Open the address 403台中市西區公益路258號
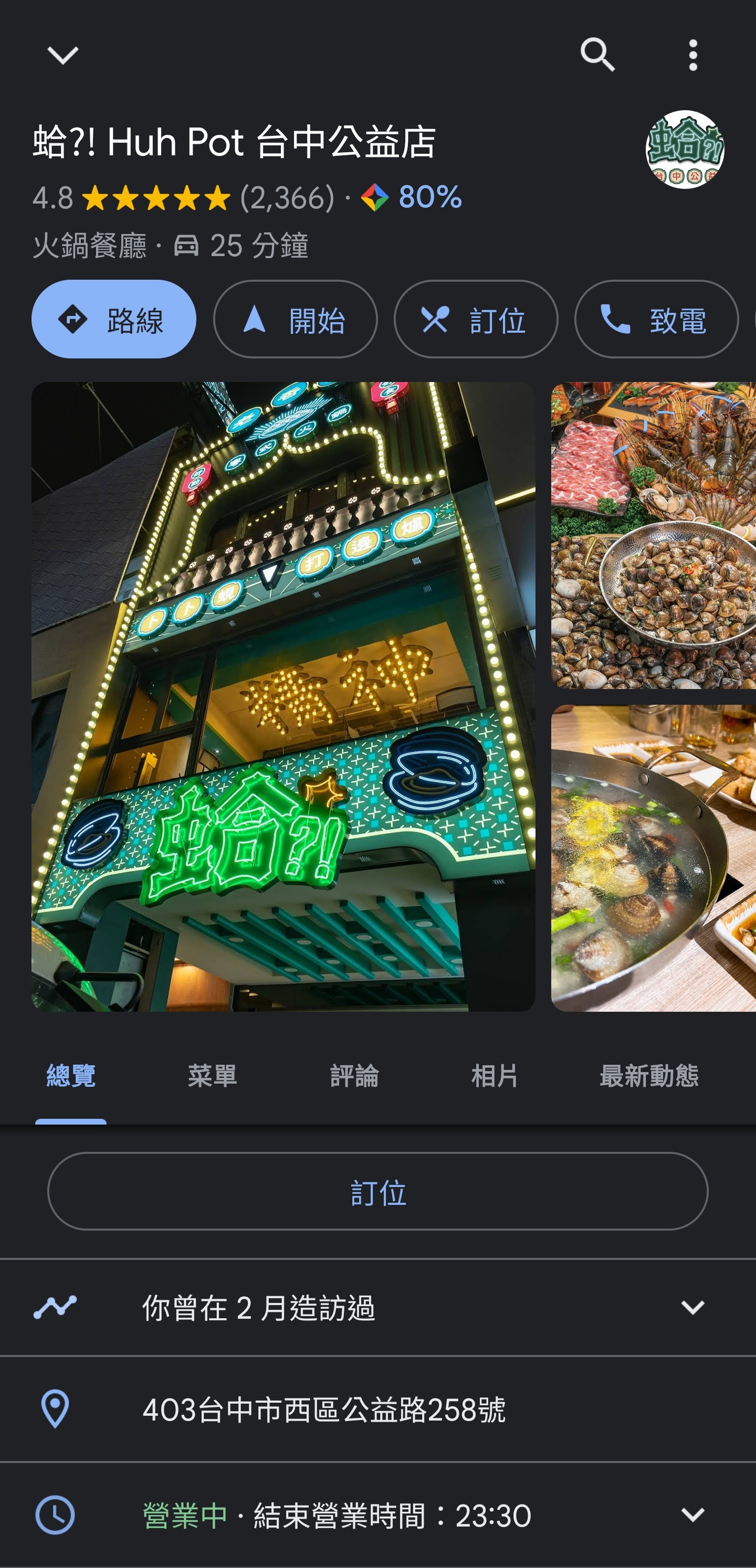Viewport: 756px width, 1568px height. [323, 1409]
